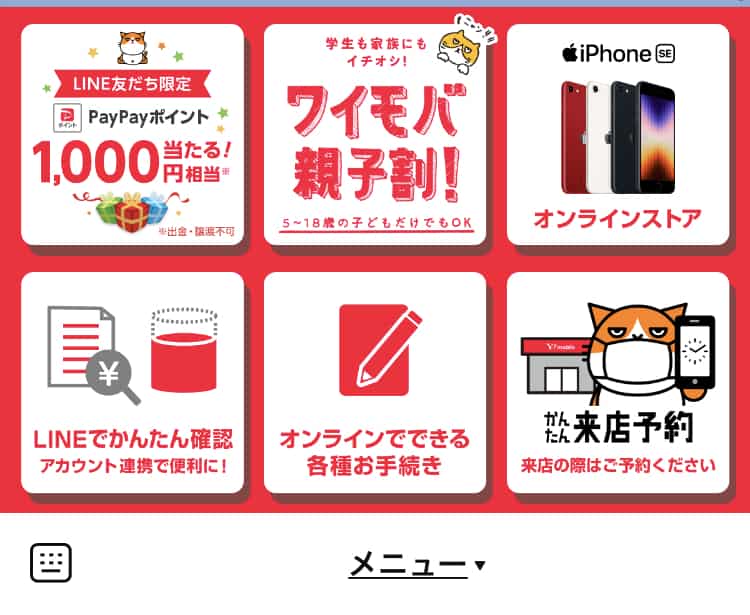Open the iPhone SE オンラインストア tile
The image size is (750, 615).
point(617,134)
